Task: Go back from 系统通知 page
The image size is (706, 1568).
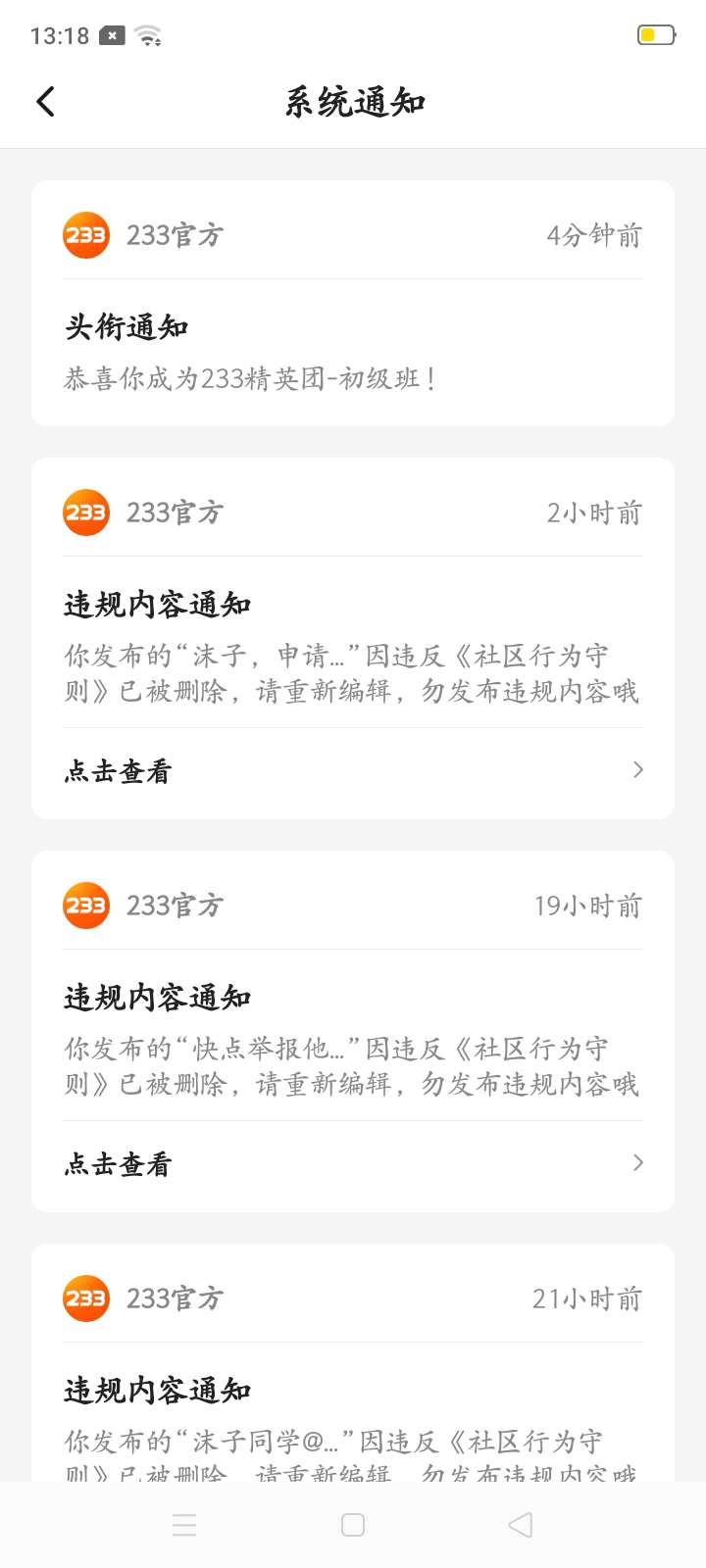Action: pos(45,102)
